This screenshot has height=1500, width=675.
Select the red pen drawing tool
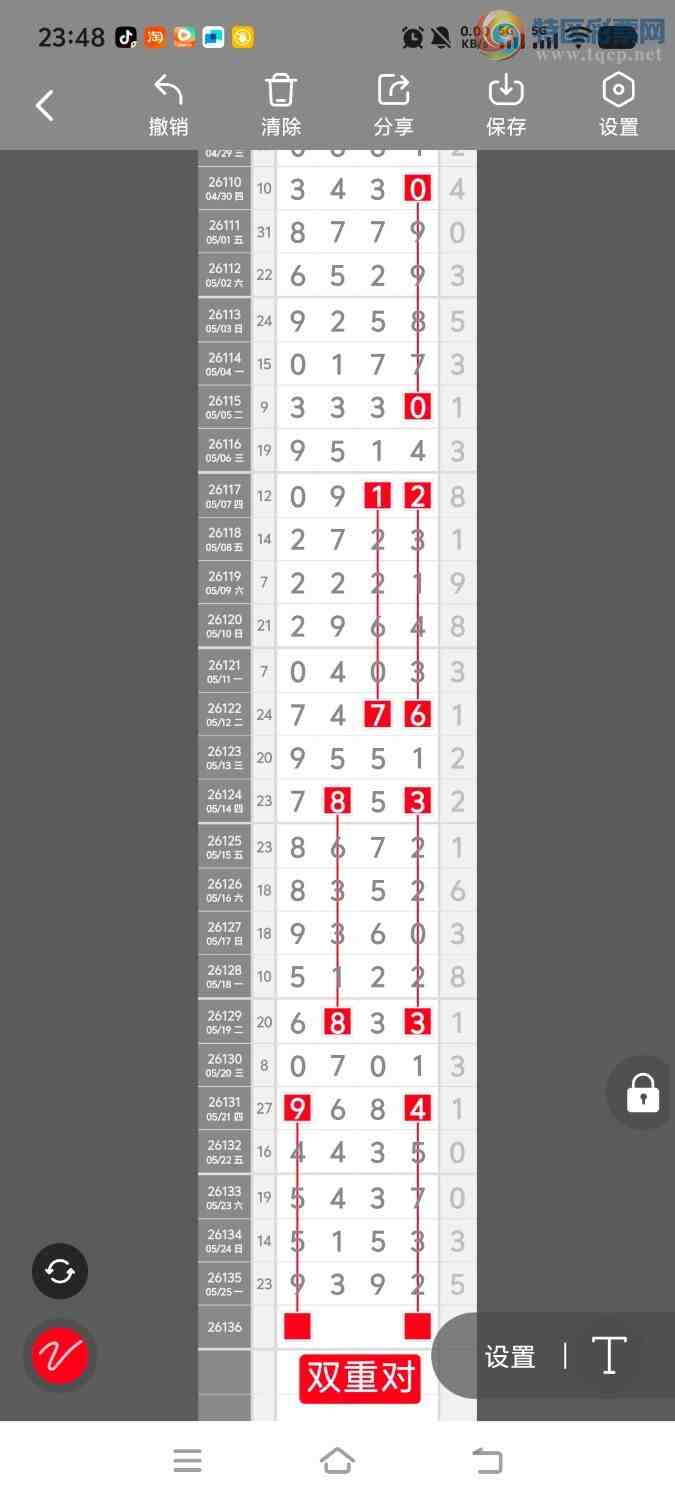pos(60,1356)
